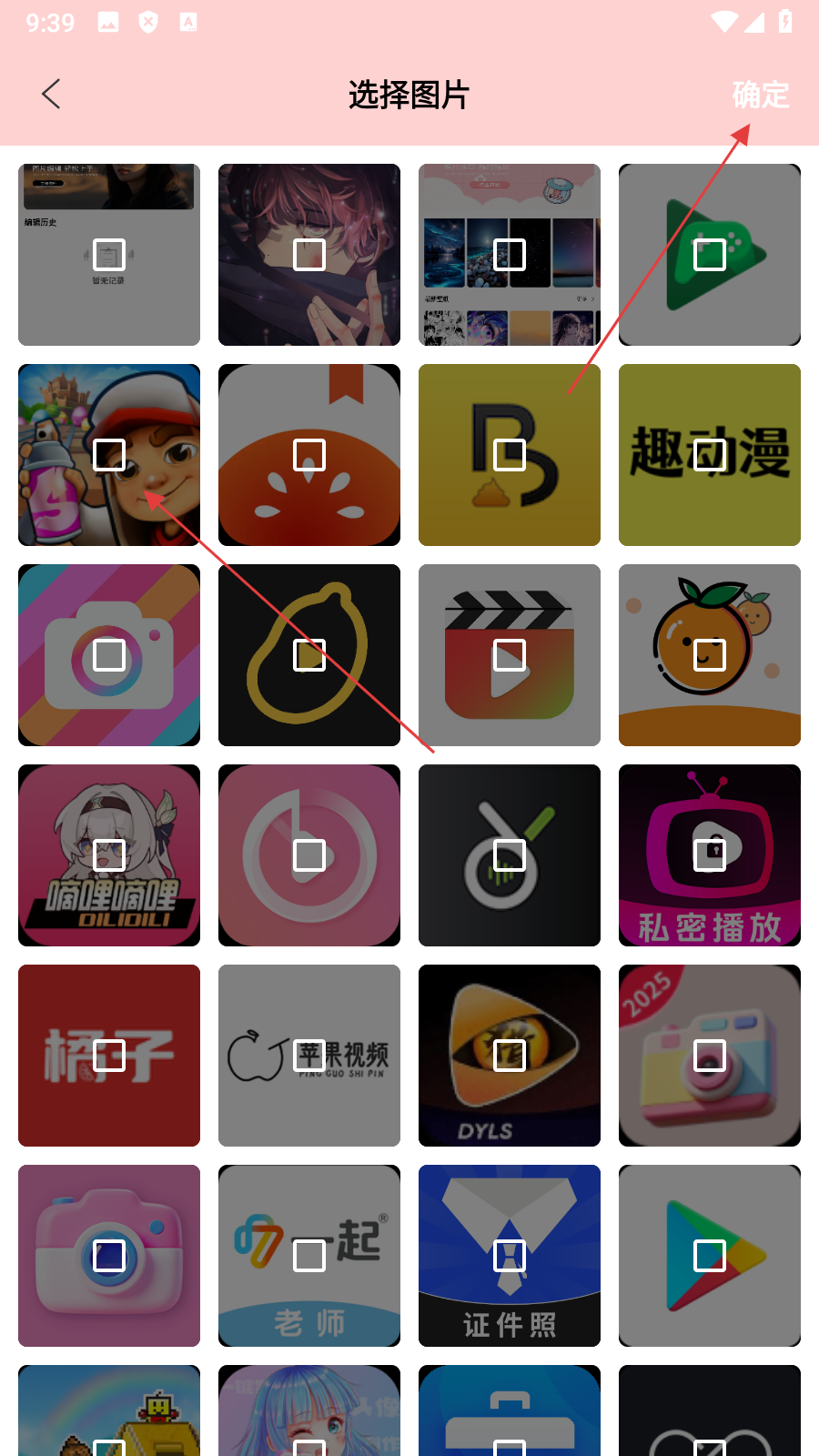Pick the DYLS eye logo image
Viewport: 819px width, 1456px height.
coord(510,1056)
